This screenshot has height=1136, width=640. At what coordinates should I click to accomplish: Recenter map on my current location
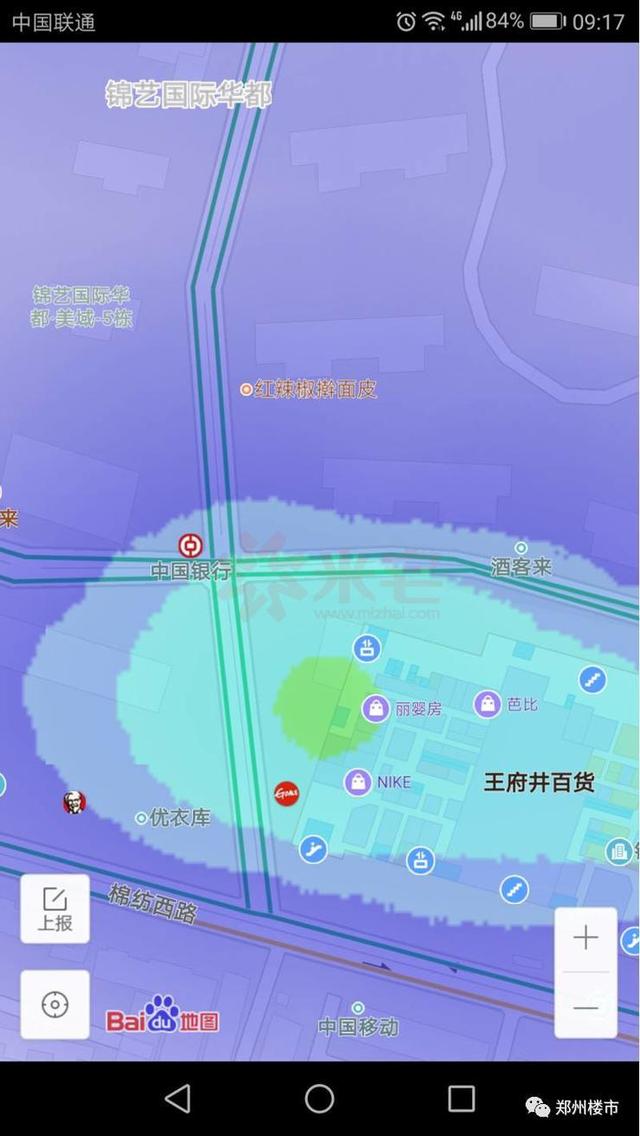55,1005
